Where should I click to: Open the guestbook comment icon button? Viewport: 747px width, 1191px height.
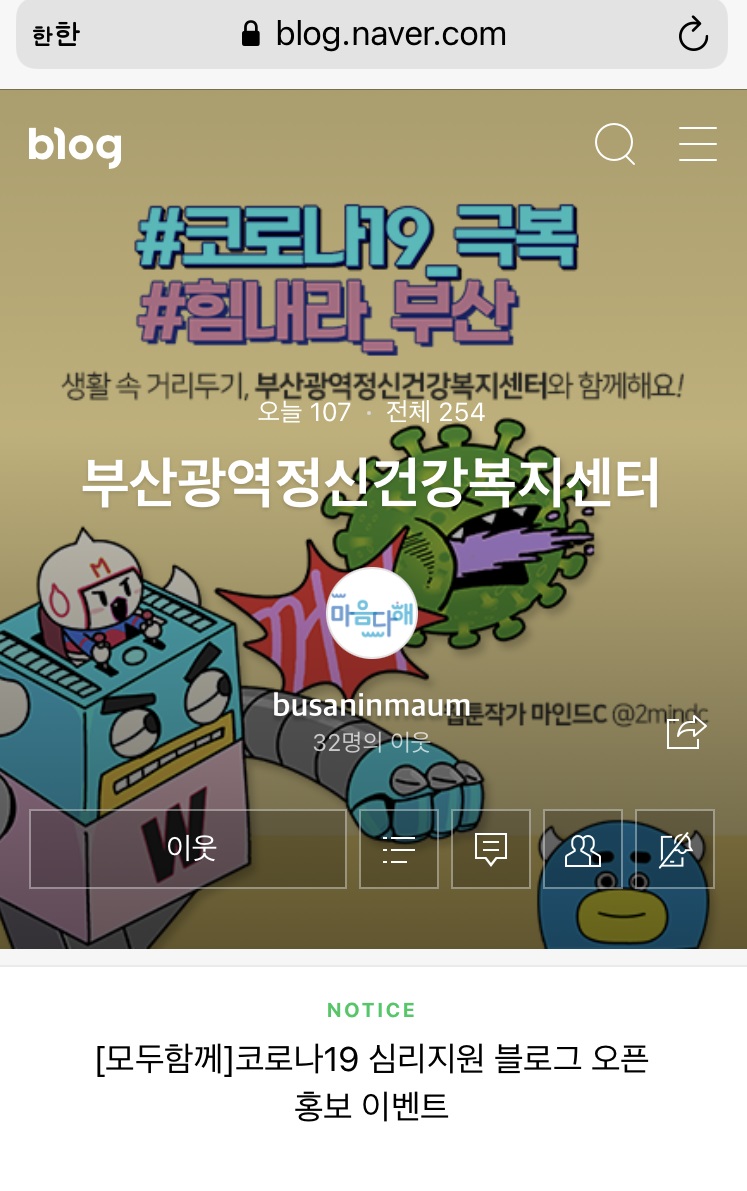(x=491, y=849)
